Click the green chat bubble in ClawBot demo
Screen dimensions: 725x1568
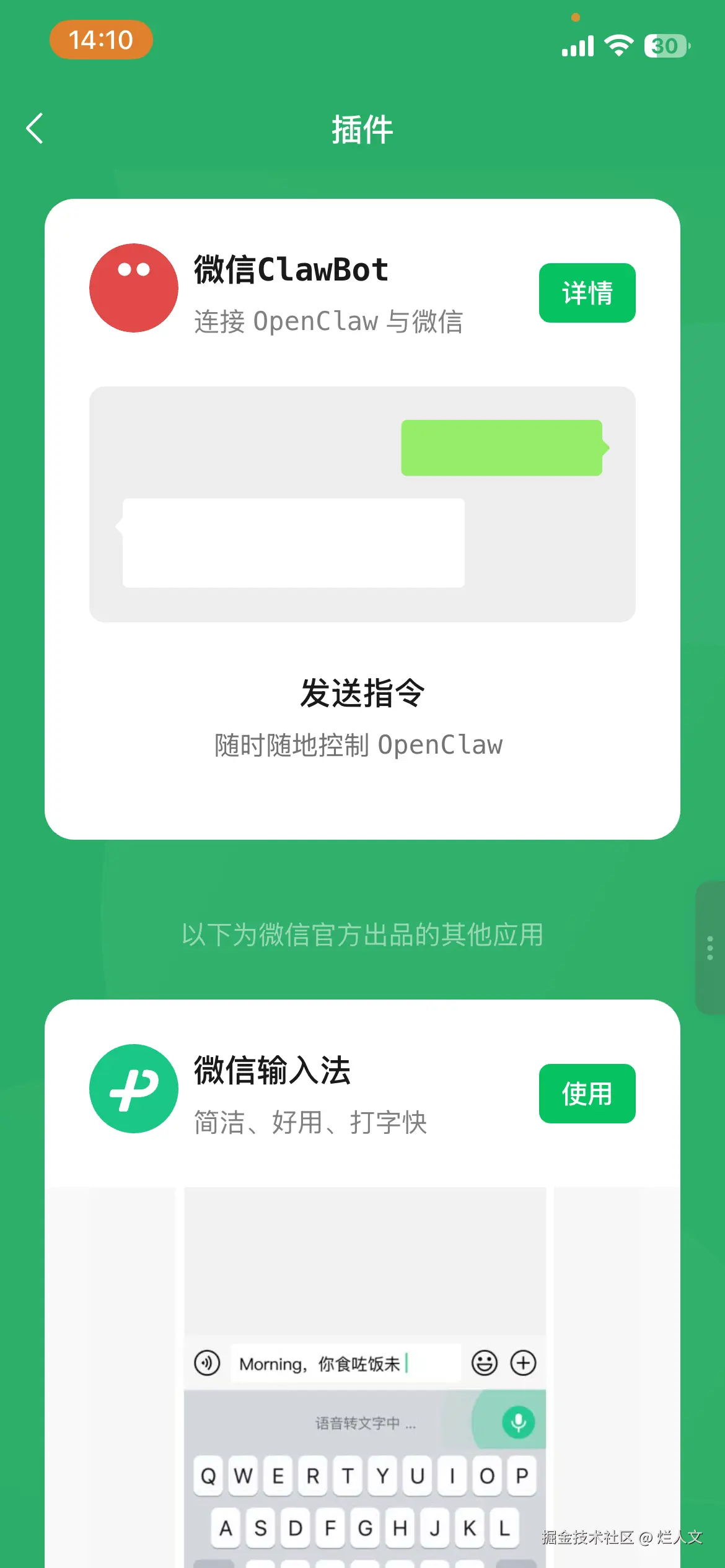click(x=502, y=447)
